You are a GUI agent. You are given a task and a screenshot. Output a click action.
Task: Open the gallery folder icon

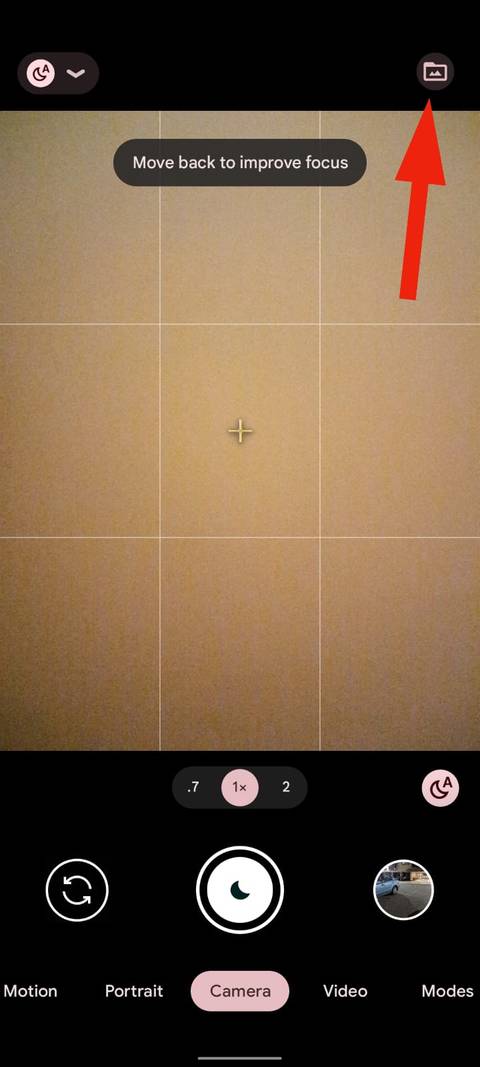pos(435,71)
